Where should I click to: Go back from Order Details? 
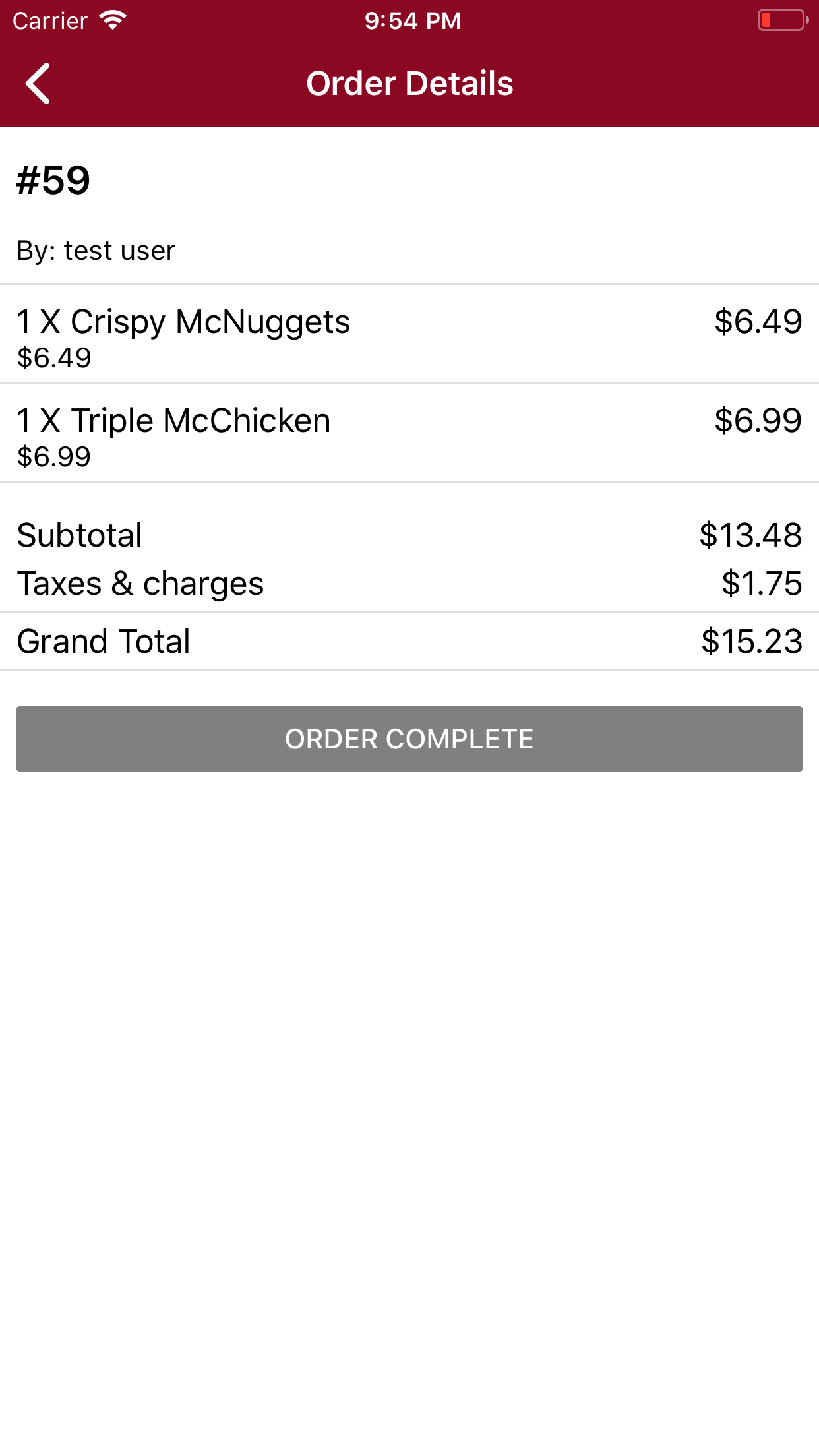(x=38, y=84)
